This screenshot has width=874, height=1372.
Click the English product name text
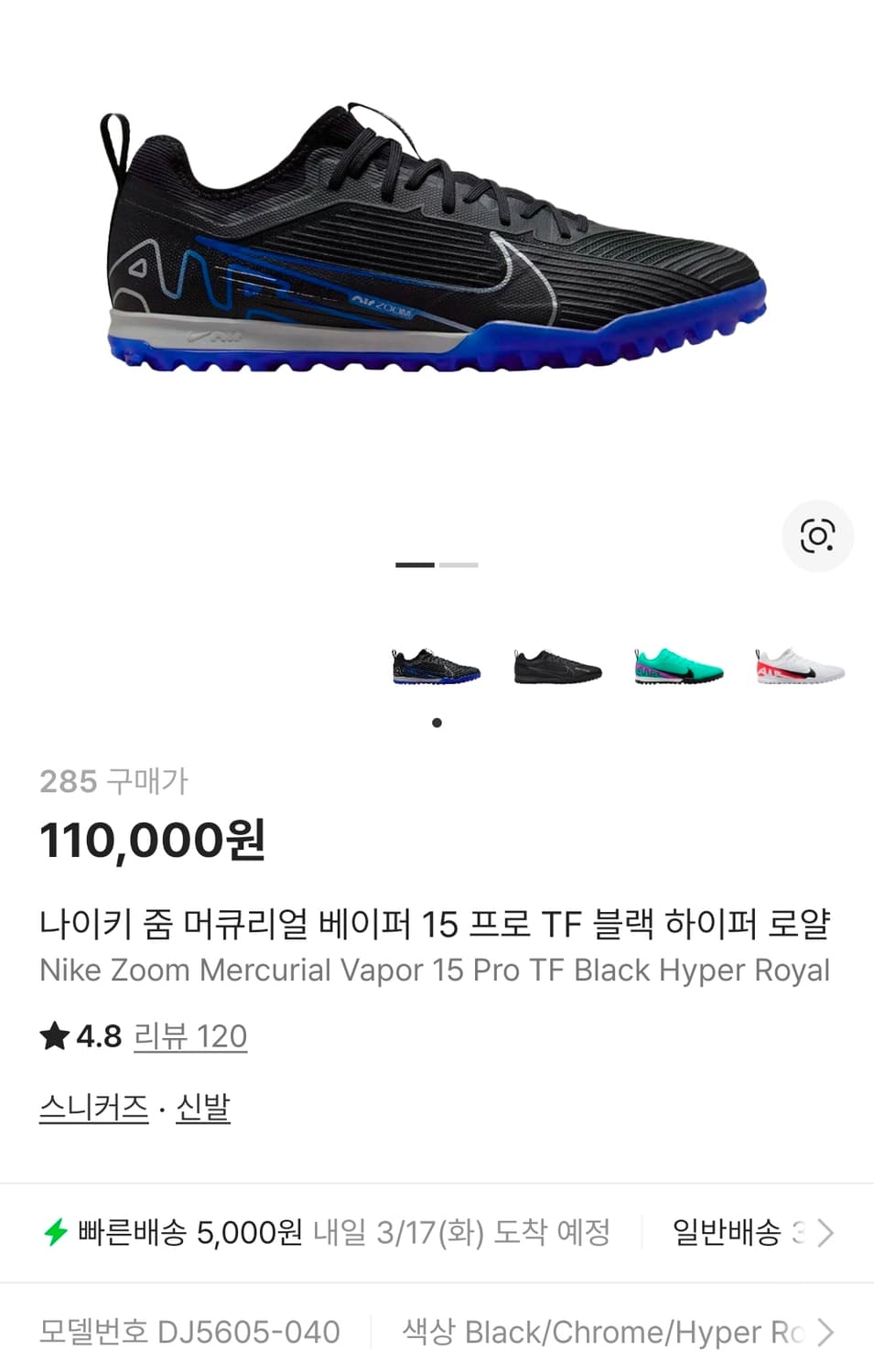coord(436,970)
